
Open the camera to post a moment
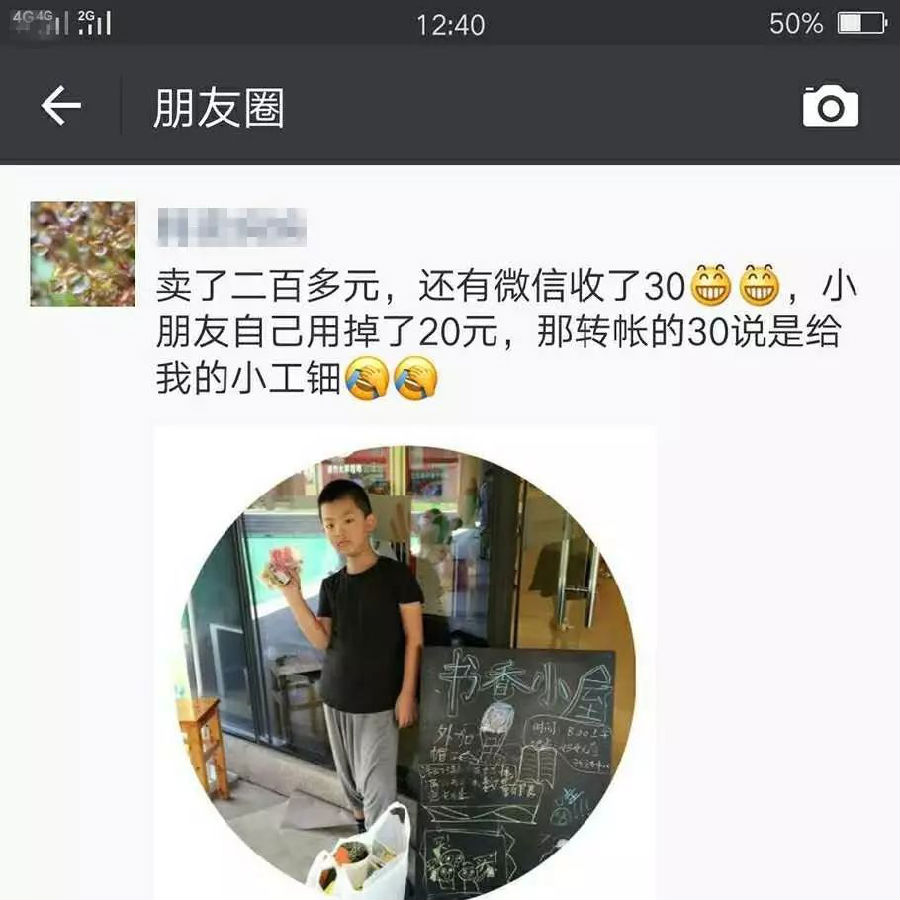coord(830,106)
